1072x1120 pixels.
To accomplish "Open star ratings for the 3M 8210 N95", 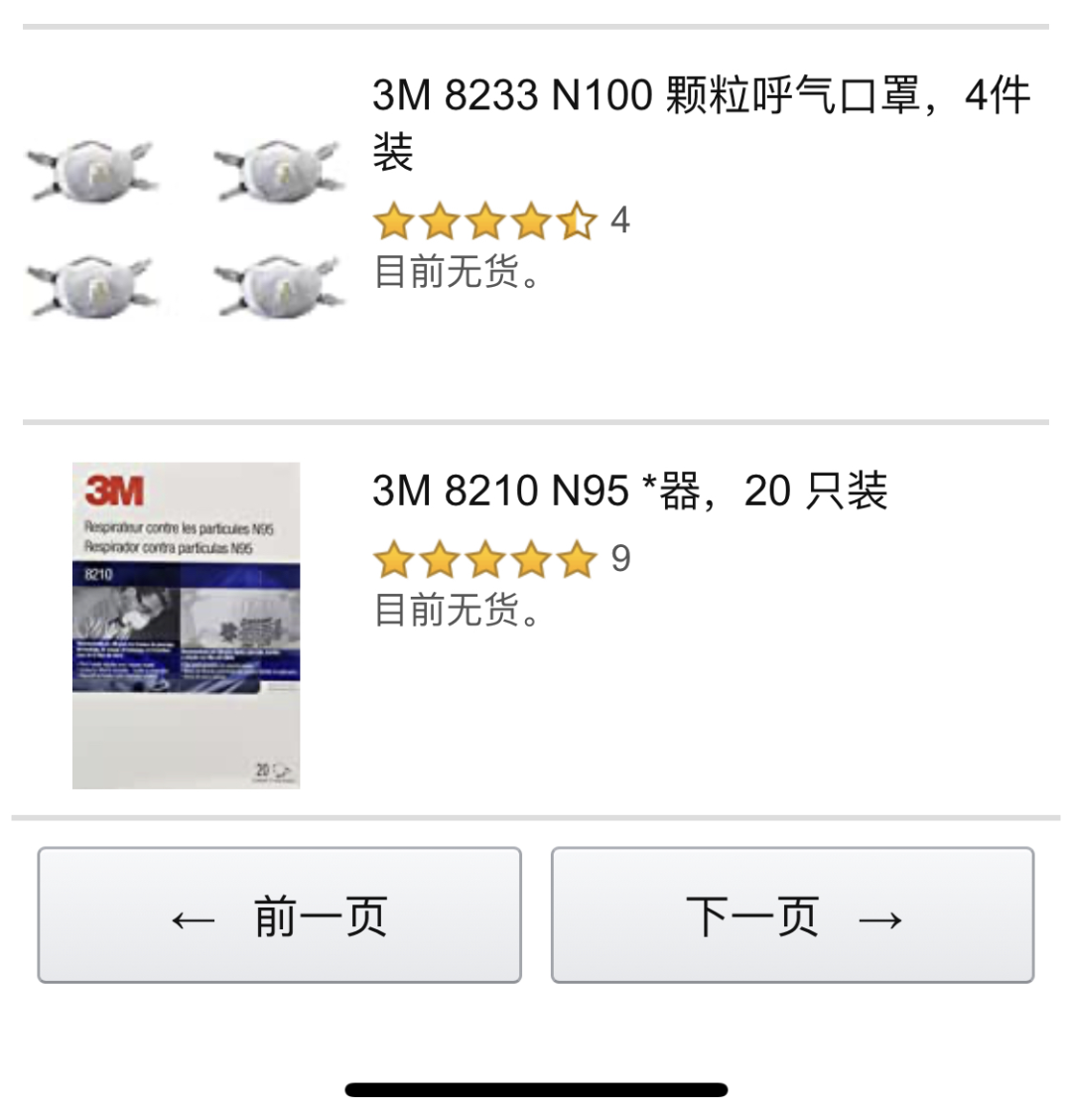I will [485, 560].
